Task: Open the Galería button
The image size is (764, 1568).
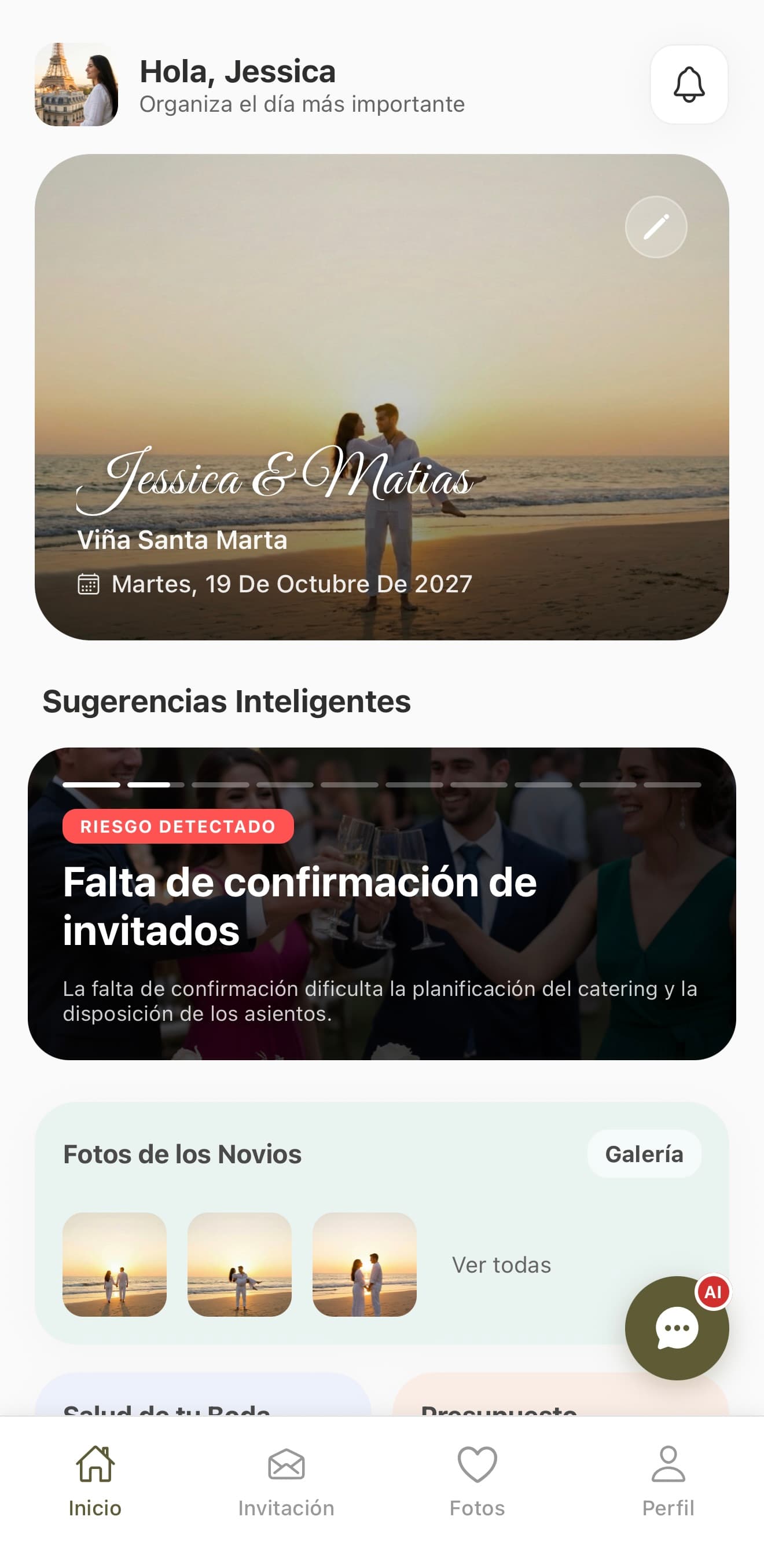Action: coord(644,1154)
